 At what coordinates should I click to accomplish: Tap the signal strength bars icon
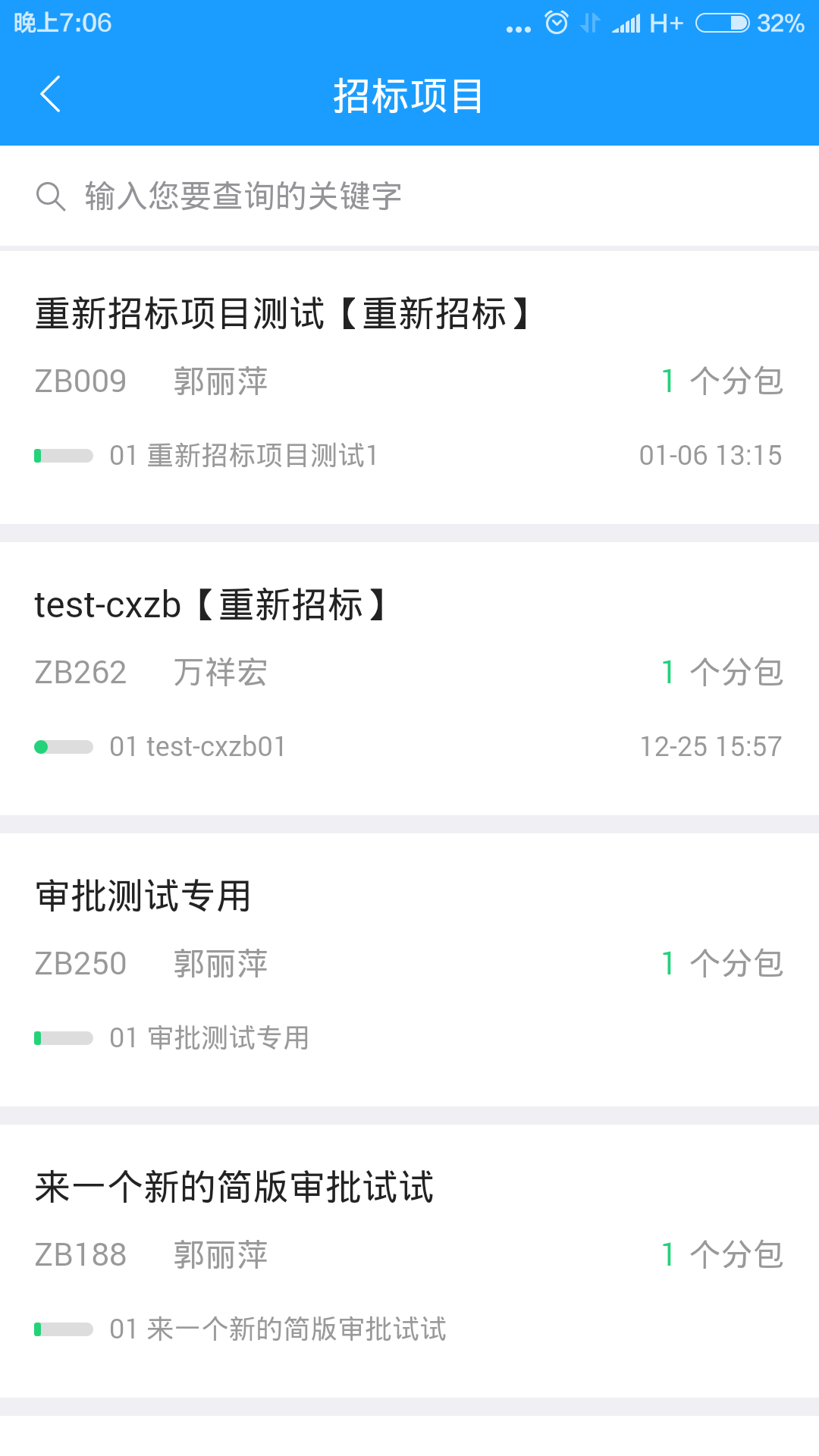tap(628, 23)
